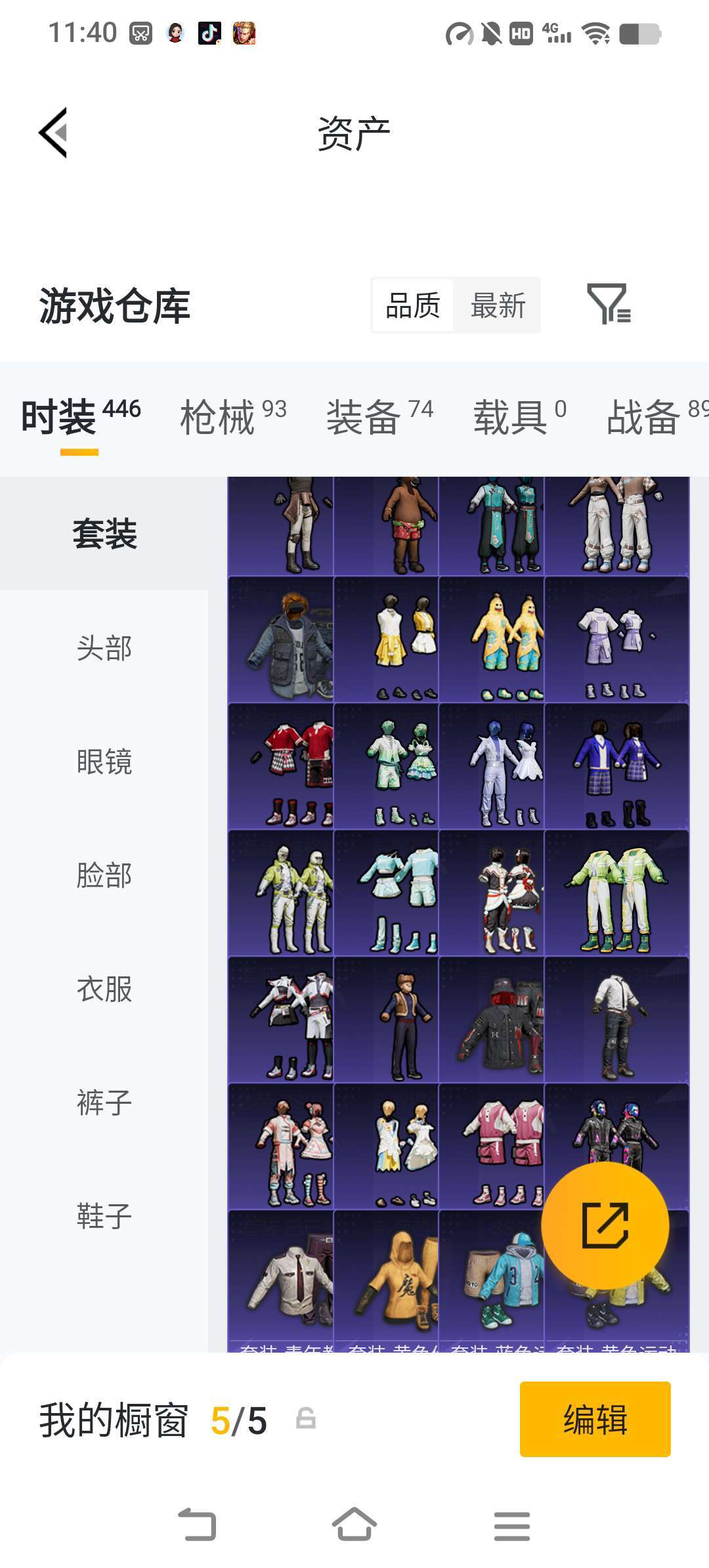Switch to the 装备 tab
The width and height of the screenshot is (709, 1568).
(x=379, y=417)
